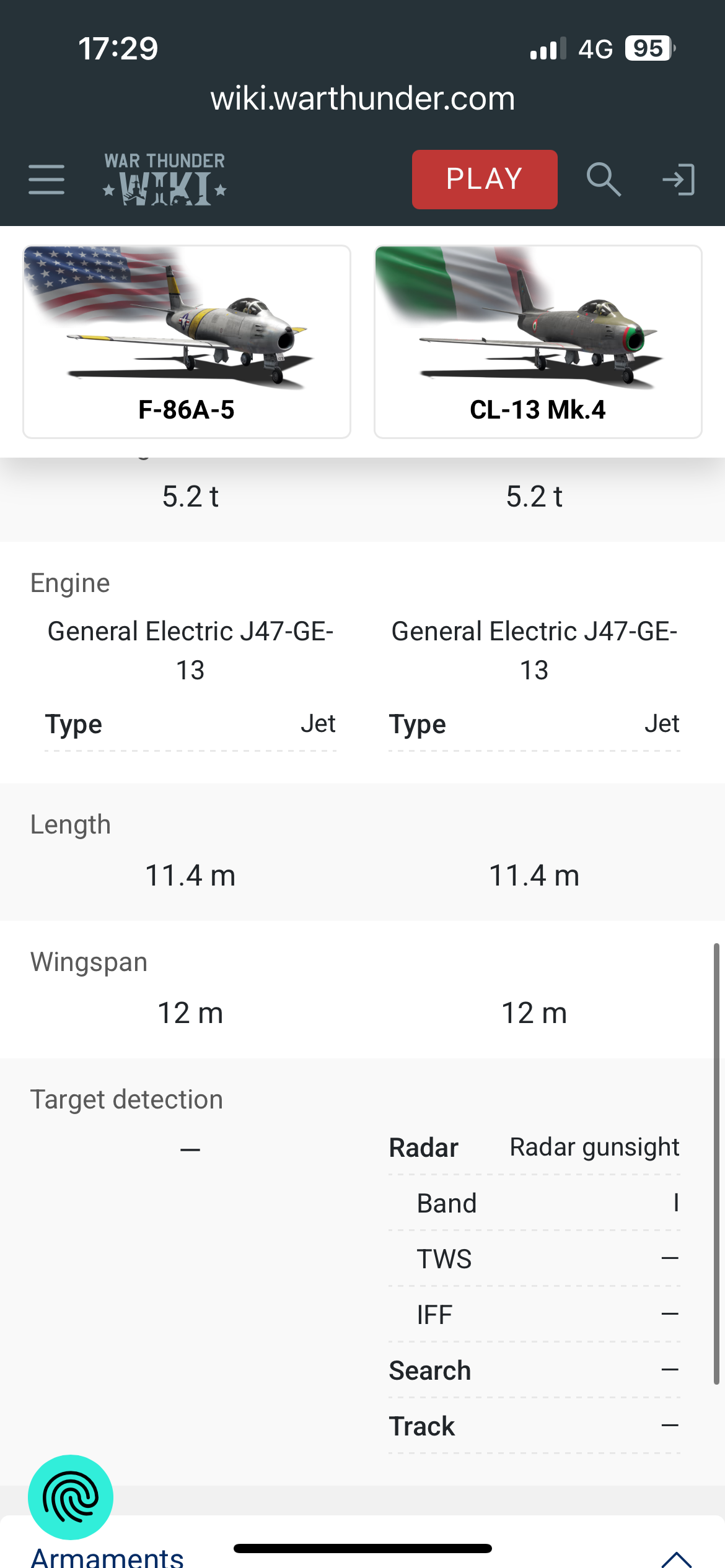Open the wiki search
Viewport: 725px width, 1568px height.
(x=604, y=180)
